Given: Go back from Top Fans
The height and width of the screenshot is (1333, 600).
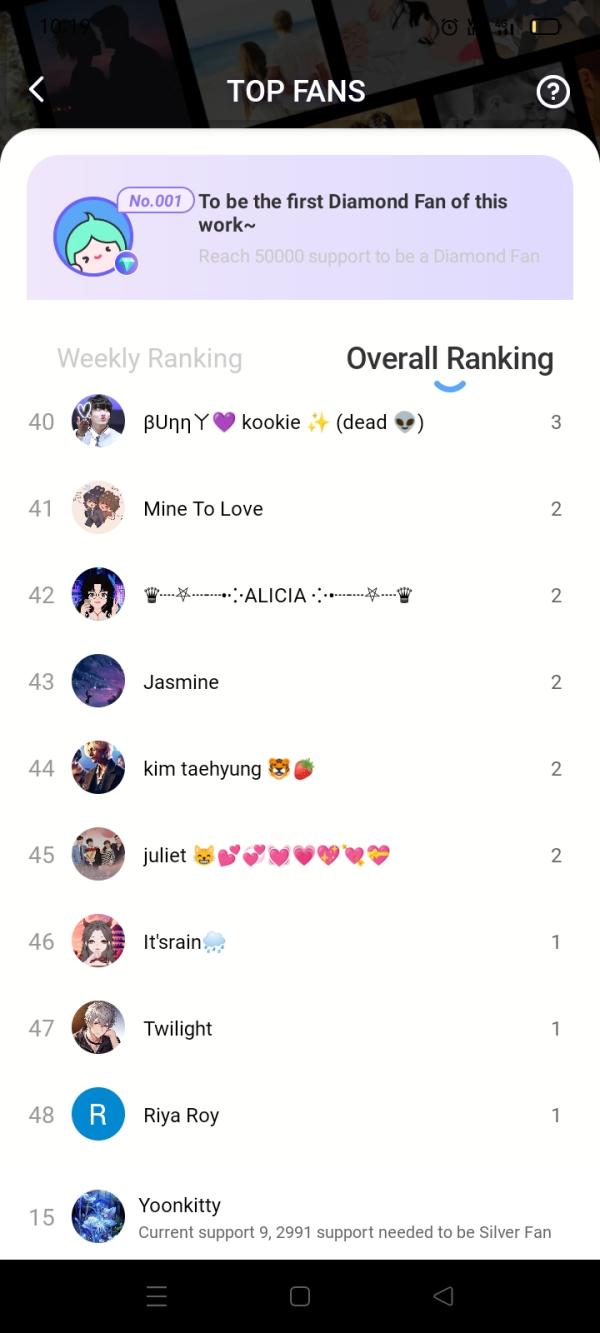Looking at the screenshot, I should 37,90.
